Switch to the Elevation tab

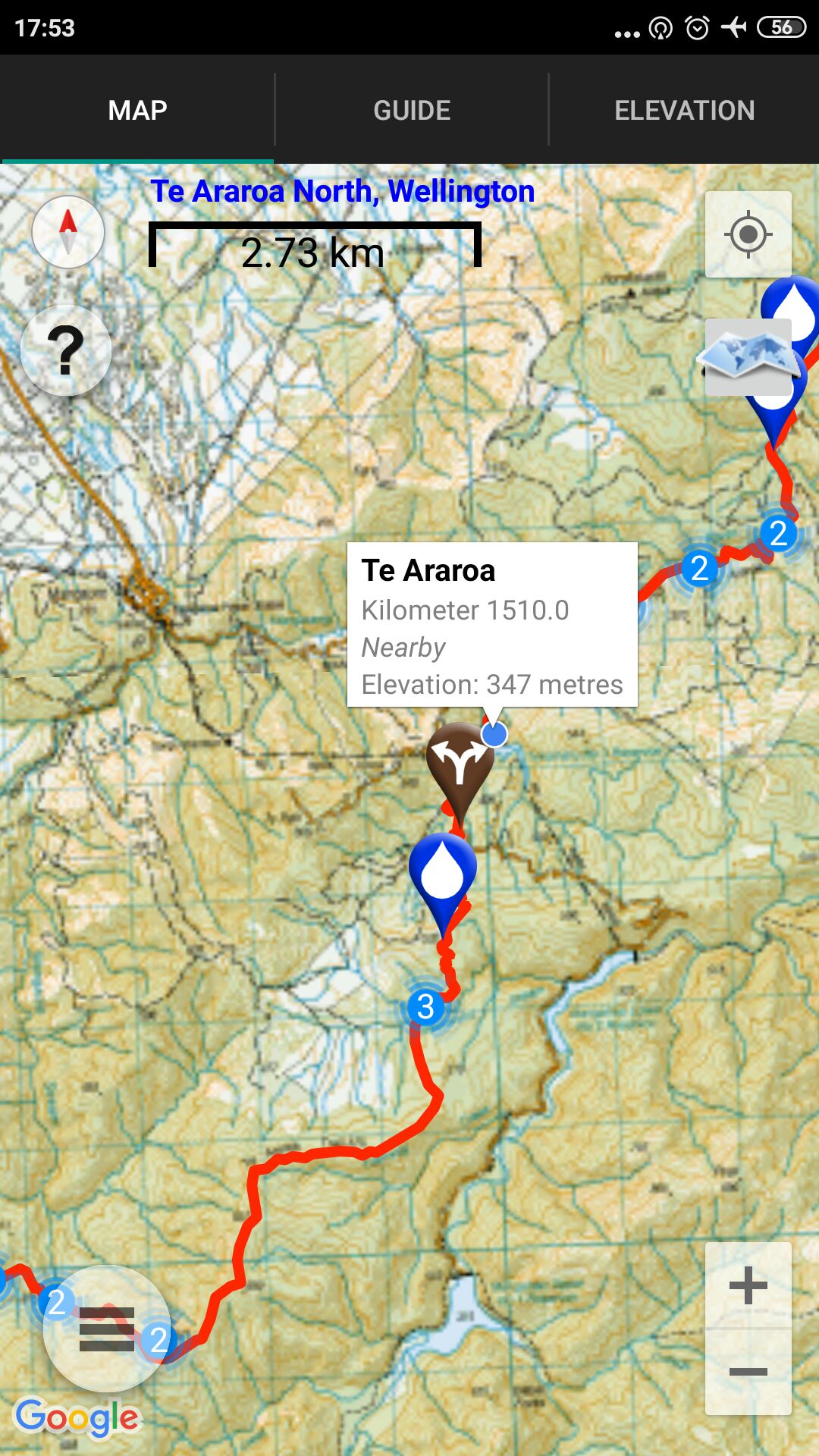click(684, 111)
